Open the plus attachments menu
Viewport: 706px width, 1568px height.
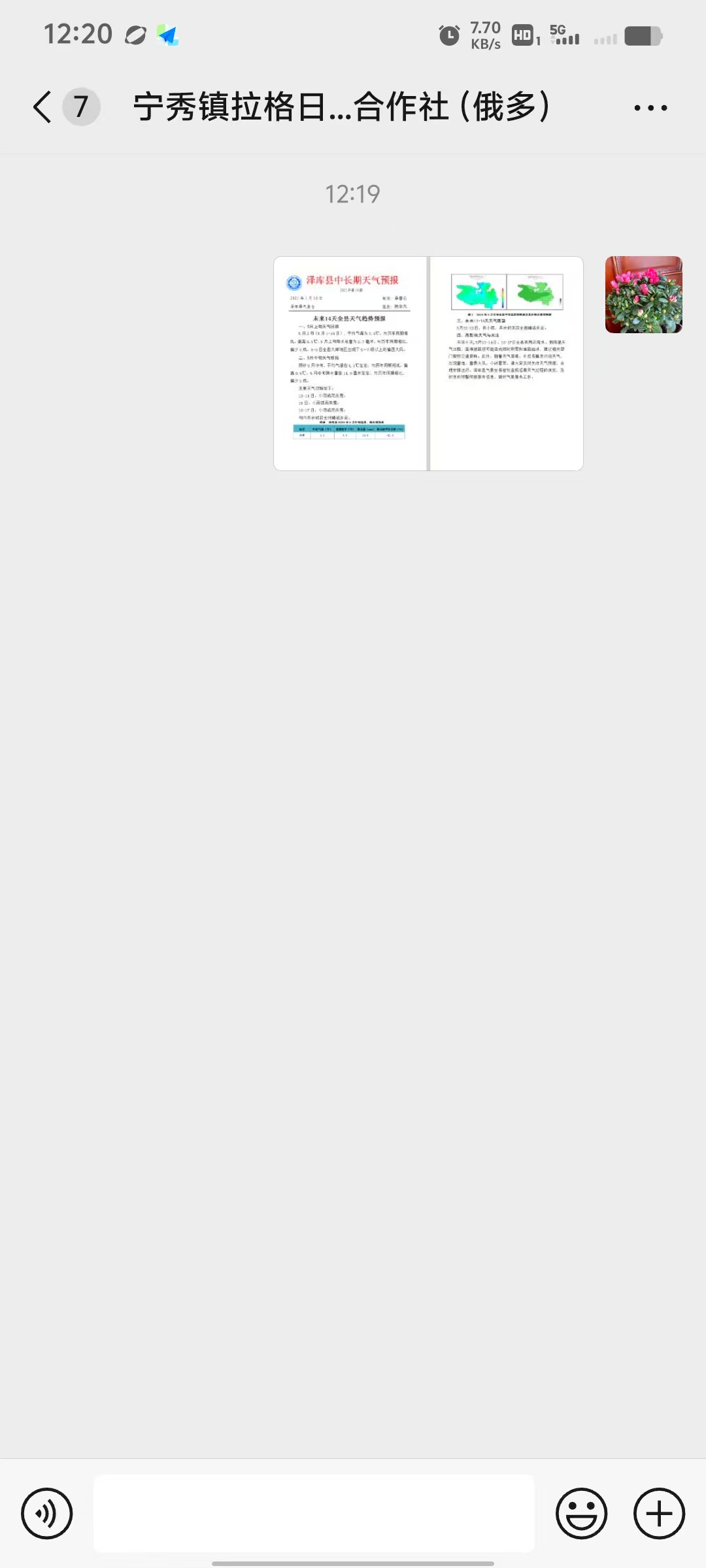pyautogui.click(x=659, y=1513)
